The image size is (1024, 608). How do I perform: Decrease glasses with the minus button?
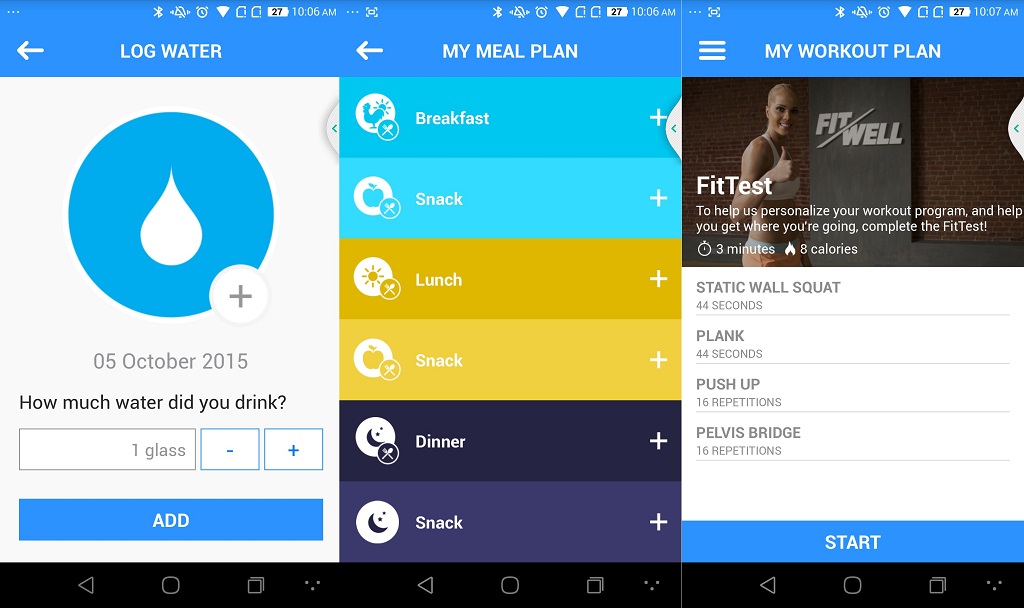point(230,450)
